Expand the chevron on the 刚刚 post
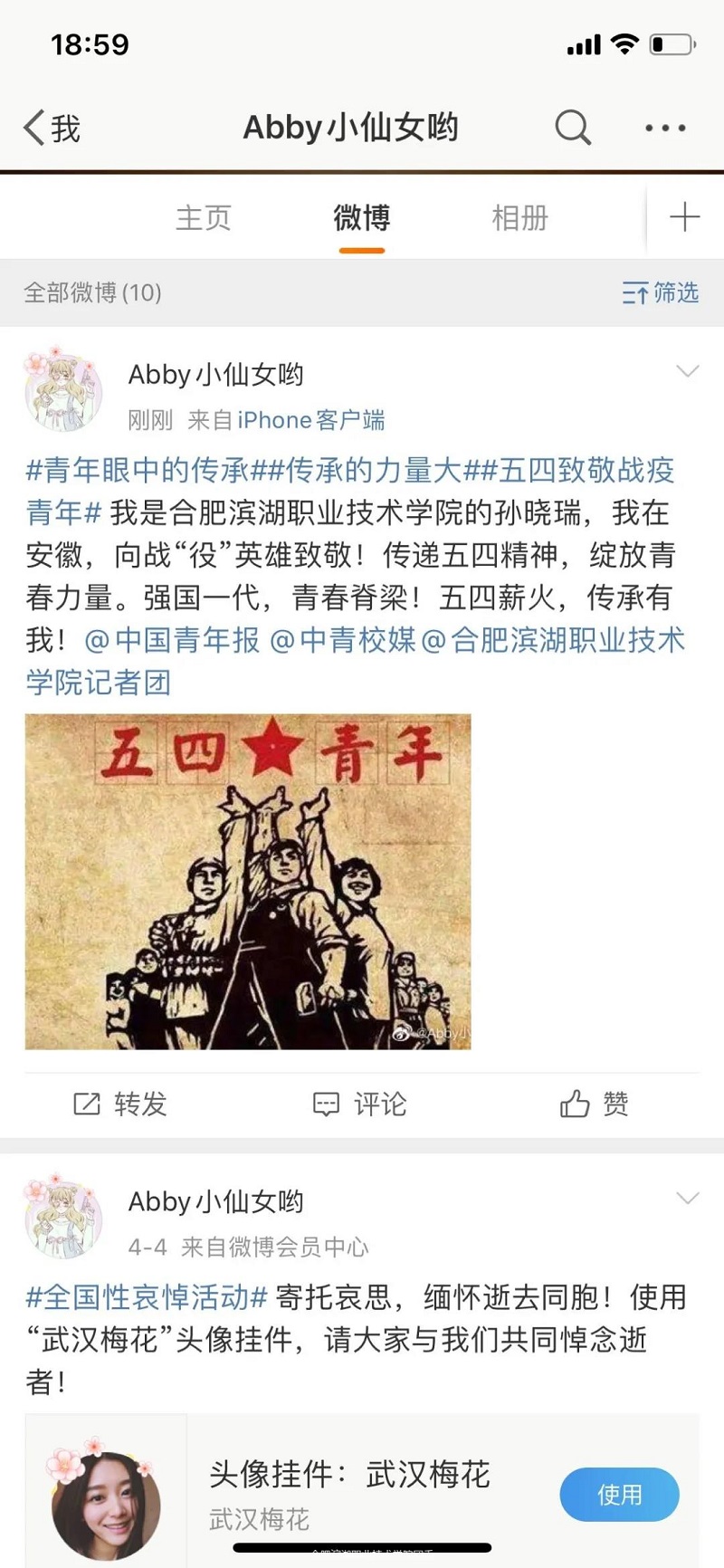The height and width of the screenshot is (1568, 724). (688, 371)
